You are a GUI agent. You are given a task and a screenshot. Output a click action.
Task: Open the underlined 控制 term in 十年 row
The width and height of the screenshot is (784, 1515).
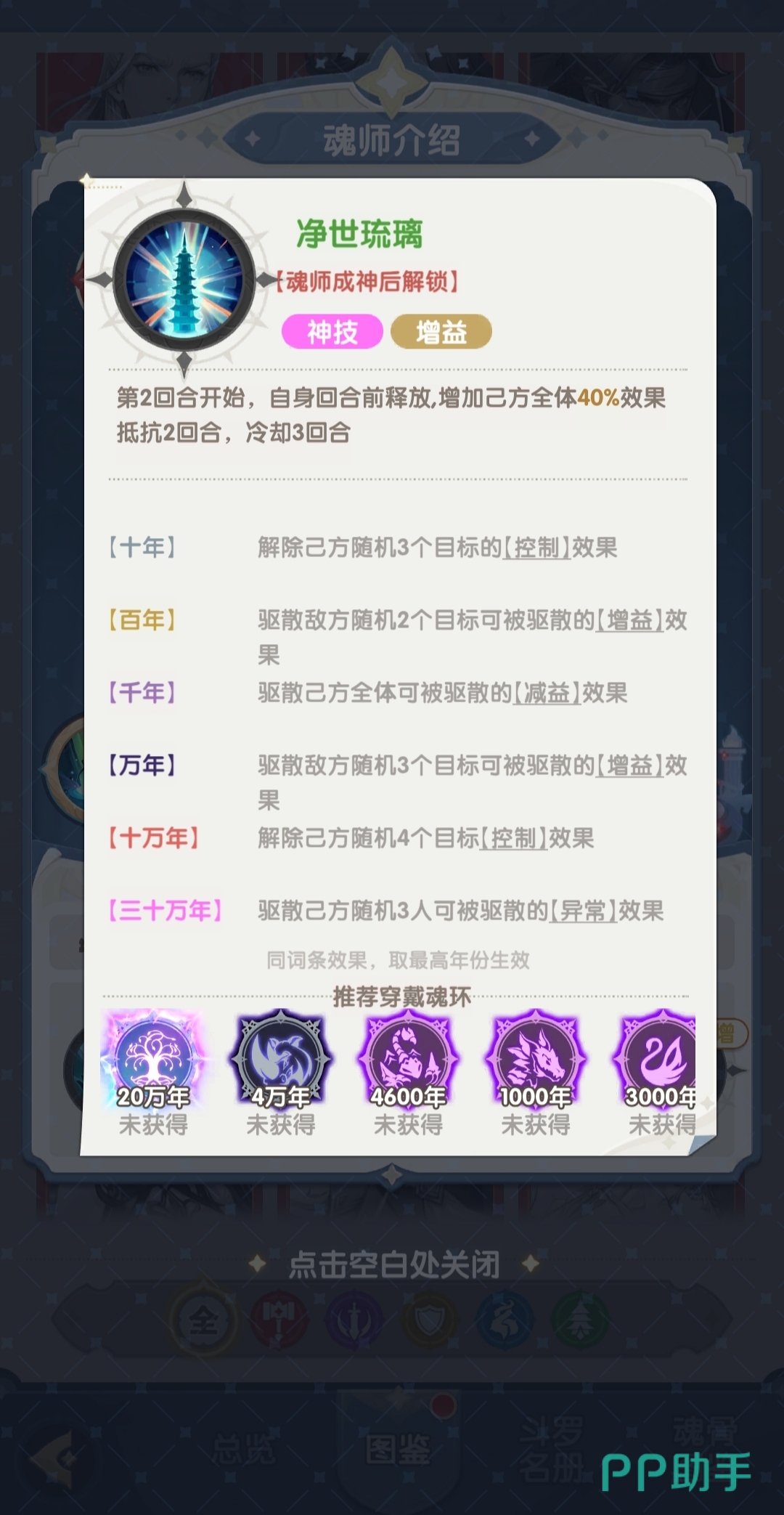pos(536,548)
